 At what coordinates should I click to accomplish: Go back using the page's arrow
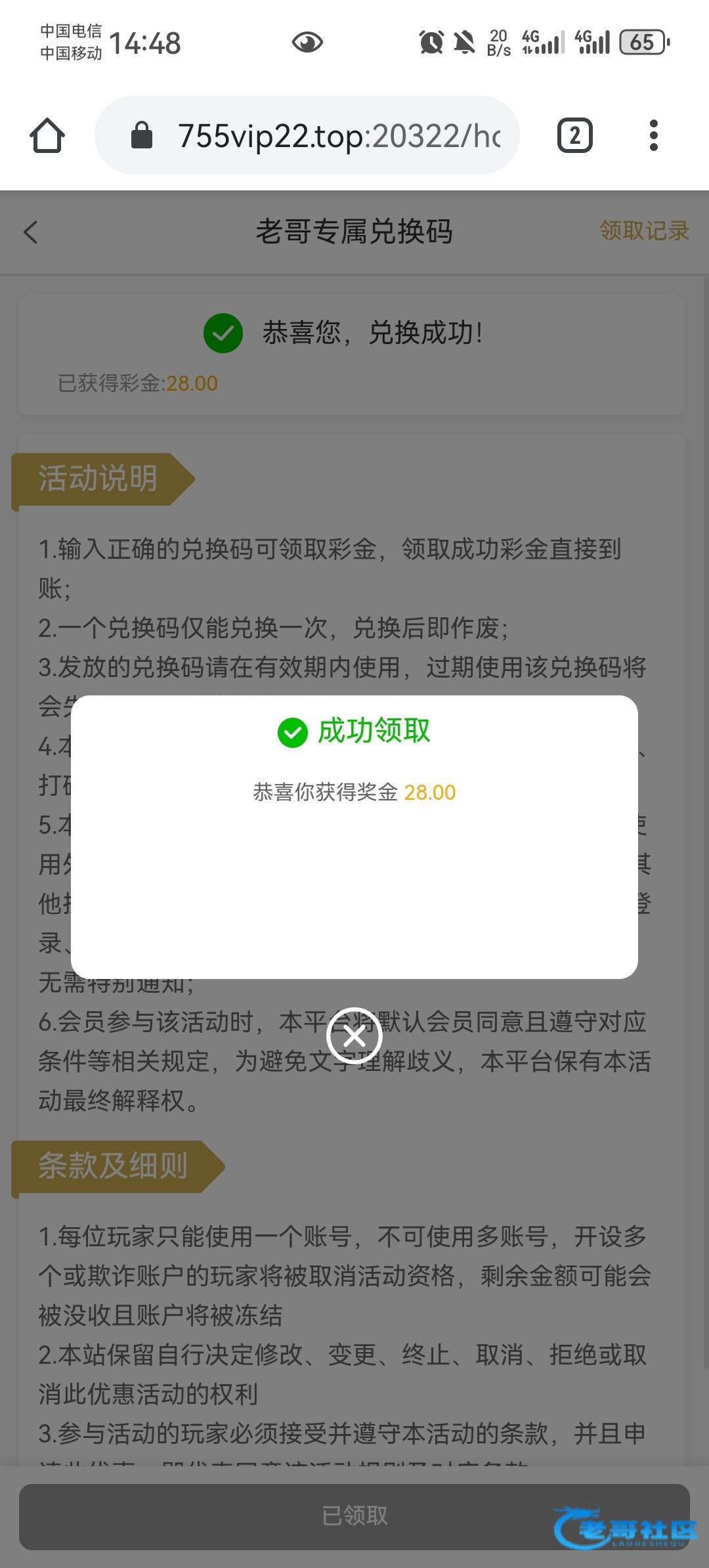[31, 232]
